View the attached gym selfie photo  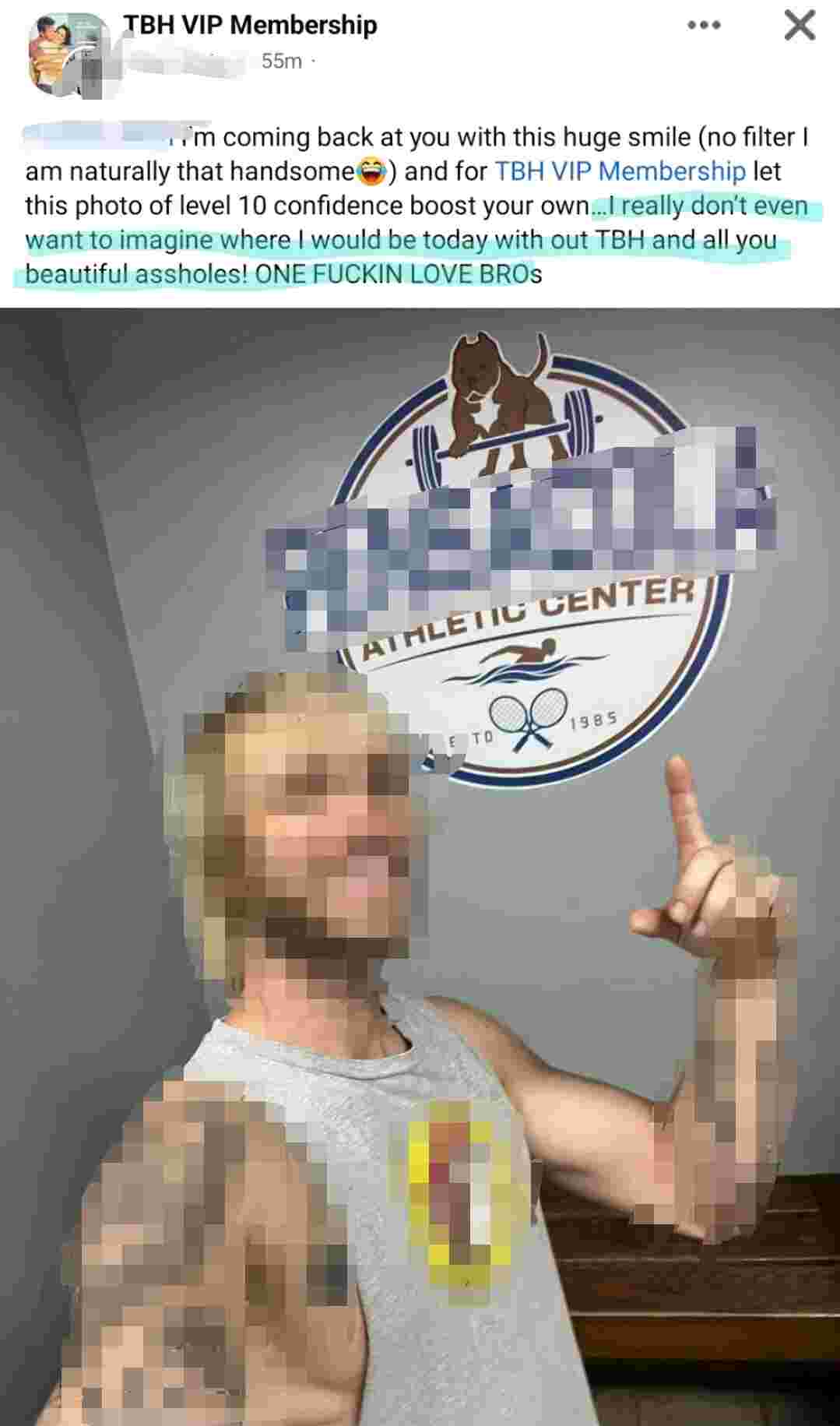[x=420, y=864]
